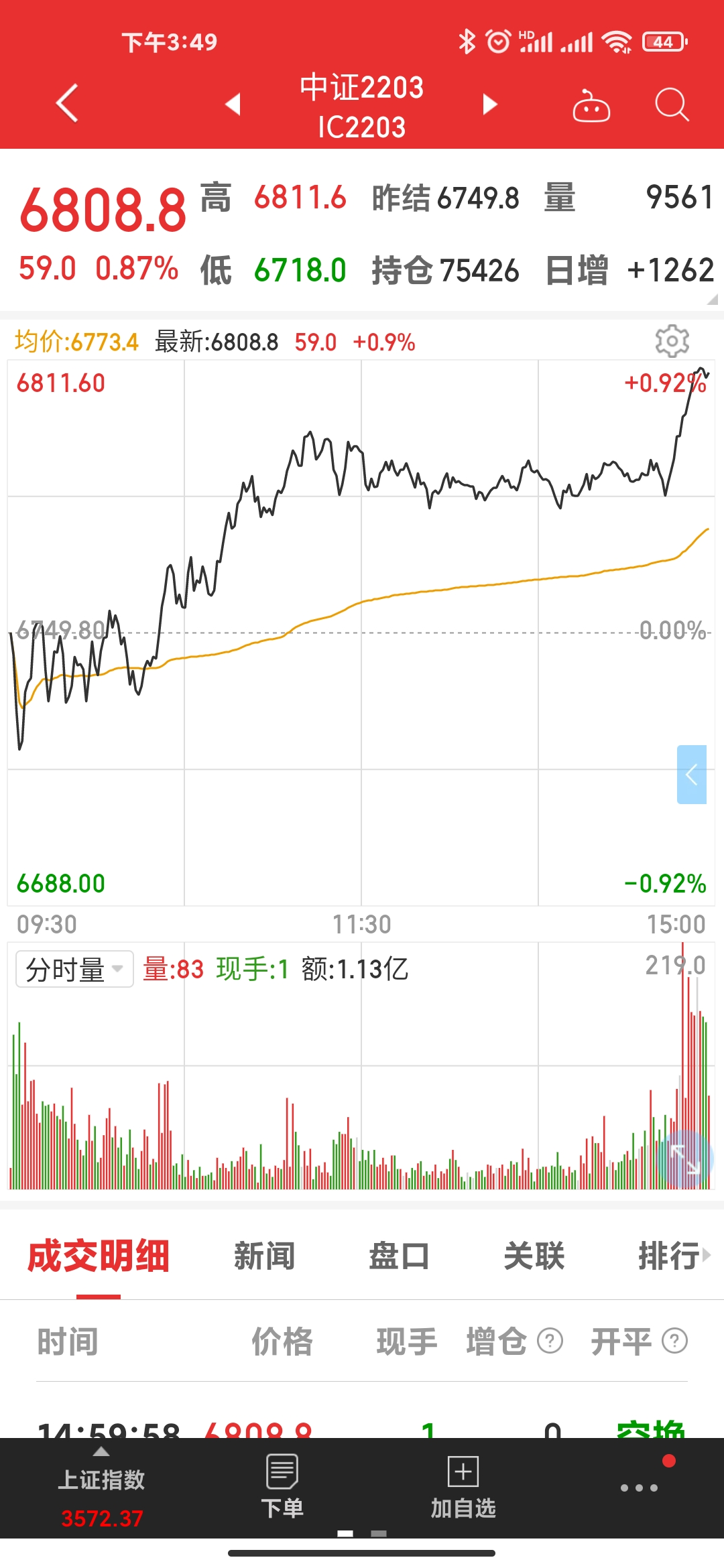The height and width of the screenshot is (1568, 724).
Task: Open the more options dots menu
Action: pos(639,1488)
